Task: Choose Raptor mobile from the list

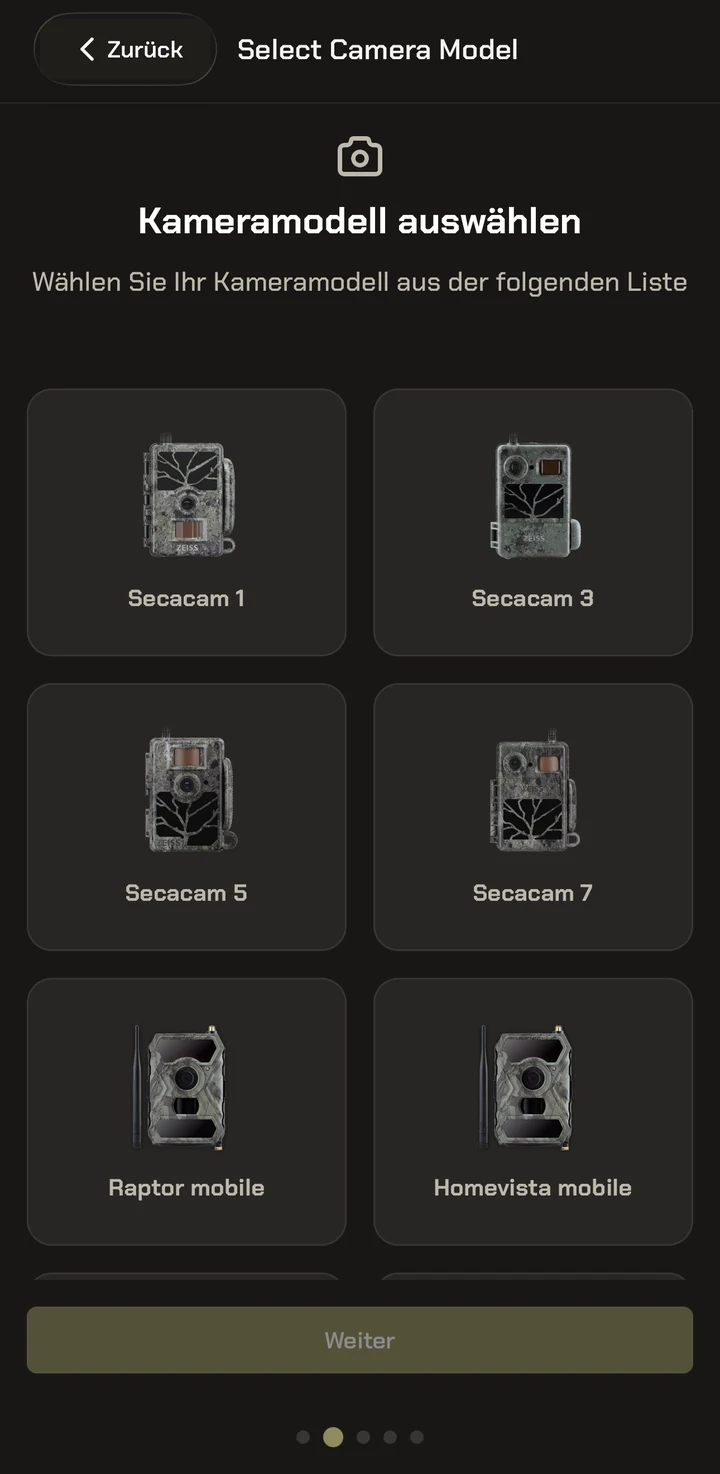Action: tap(187, 1112)
